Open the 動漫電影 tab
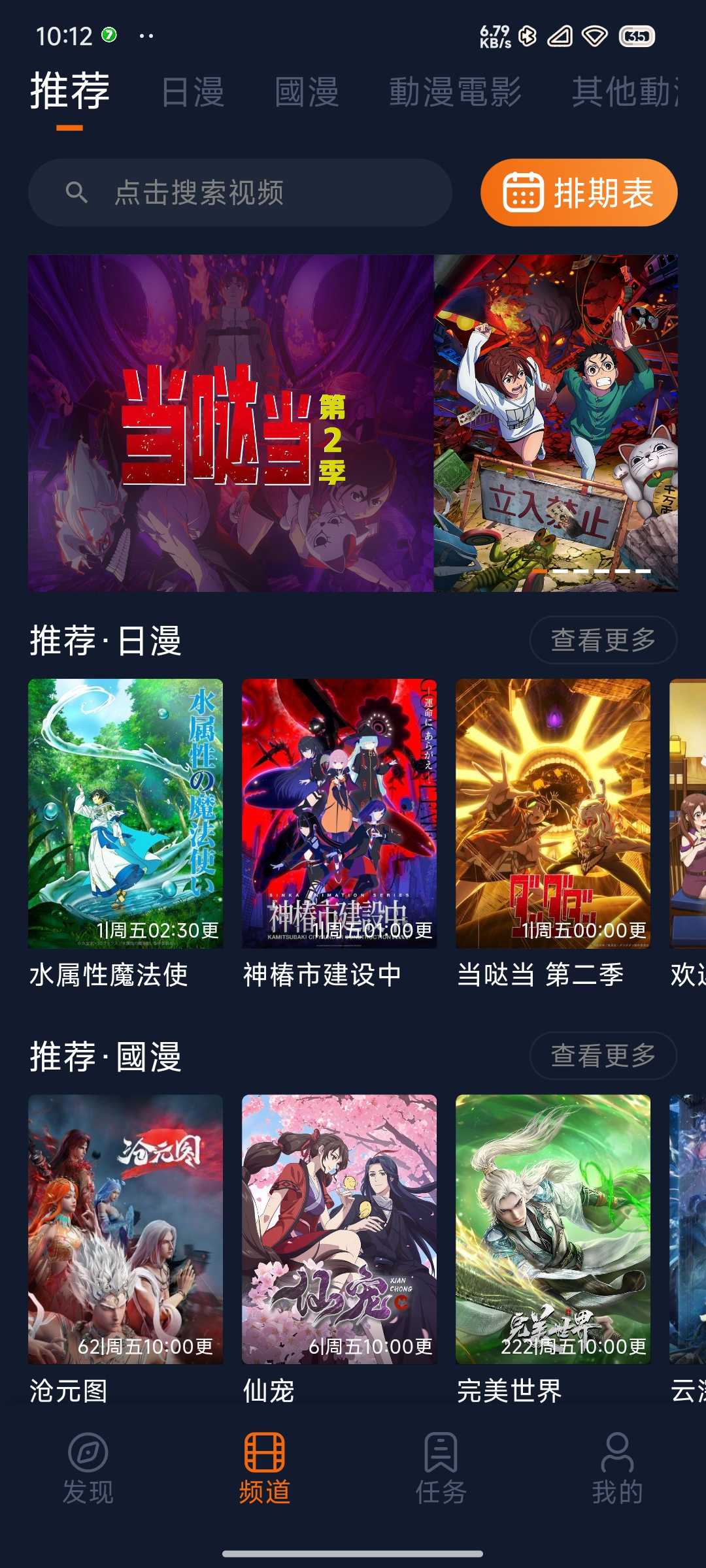 tap(455, 92)
